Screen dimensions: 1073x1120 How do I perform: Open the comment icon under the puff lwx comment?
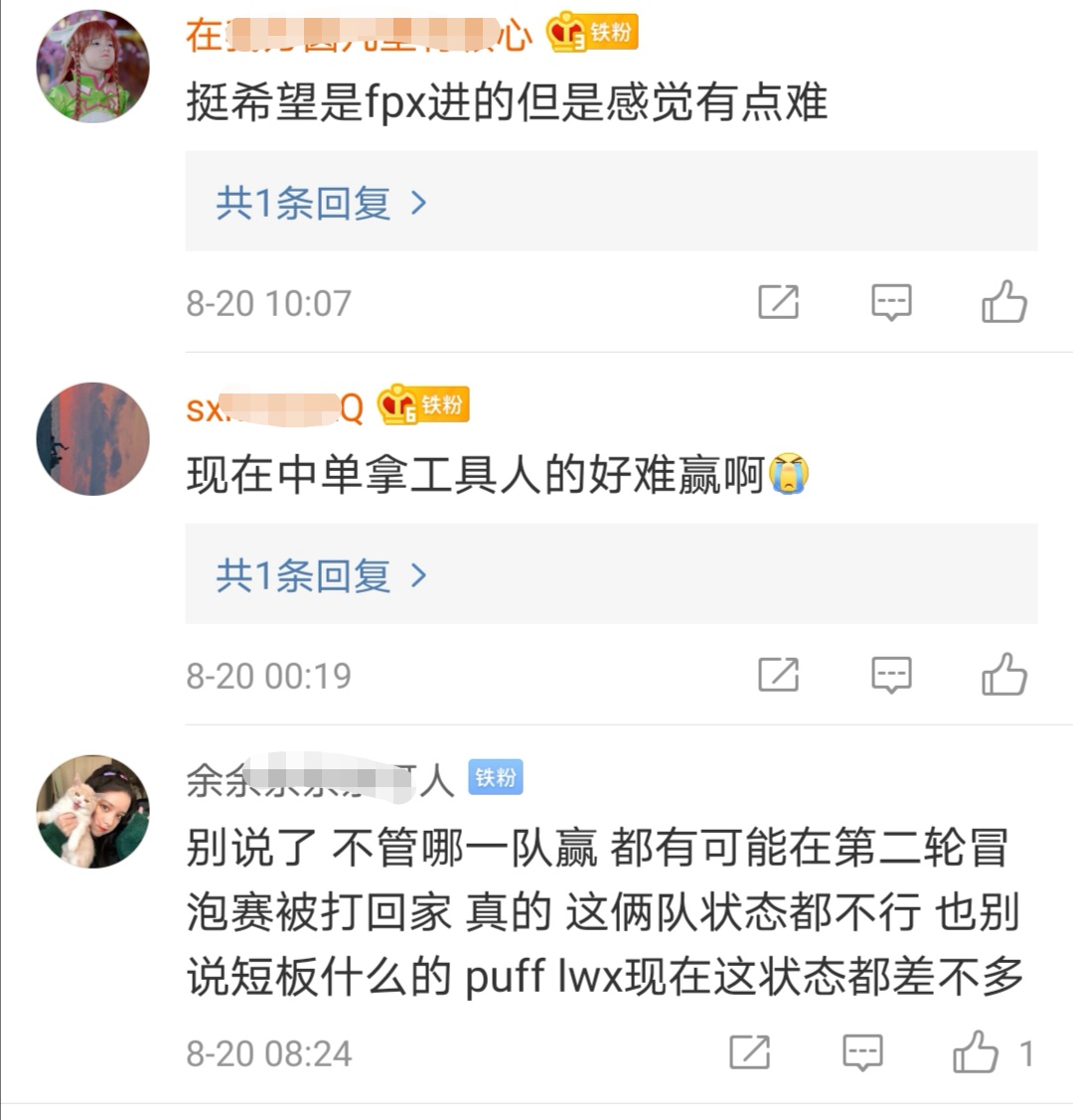pos(863,1049)
